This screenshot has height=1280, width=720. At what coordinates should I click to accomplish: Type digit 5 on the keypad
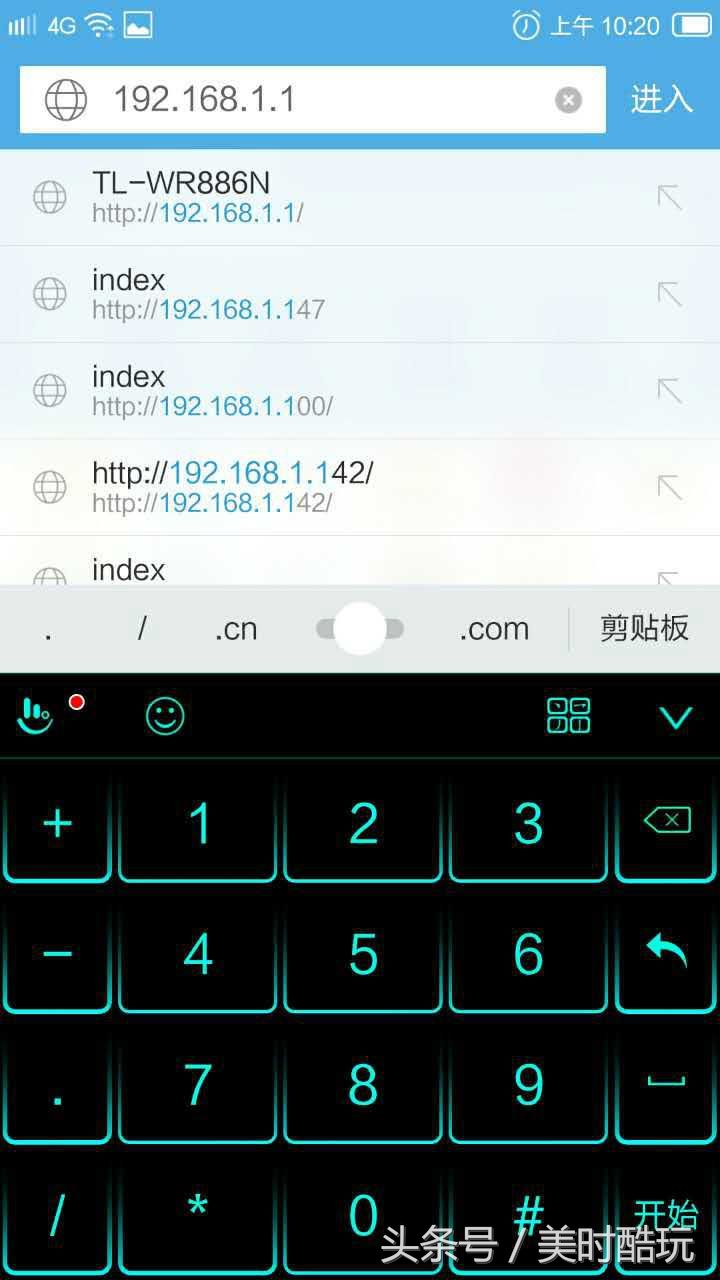tap(363, 954)
